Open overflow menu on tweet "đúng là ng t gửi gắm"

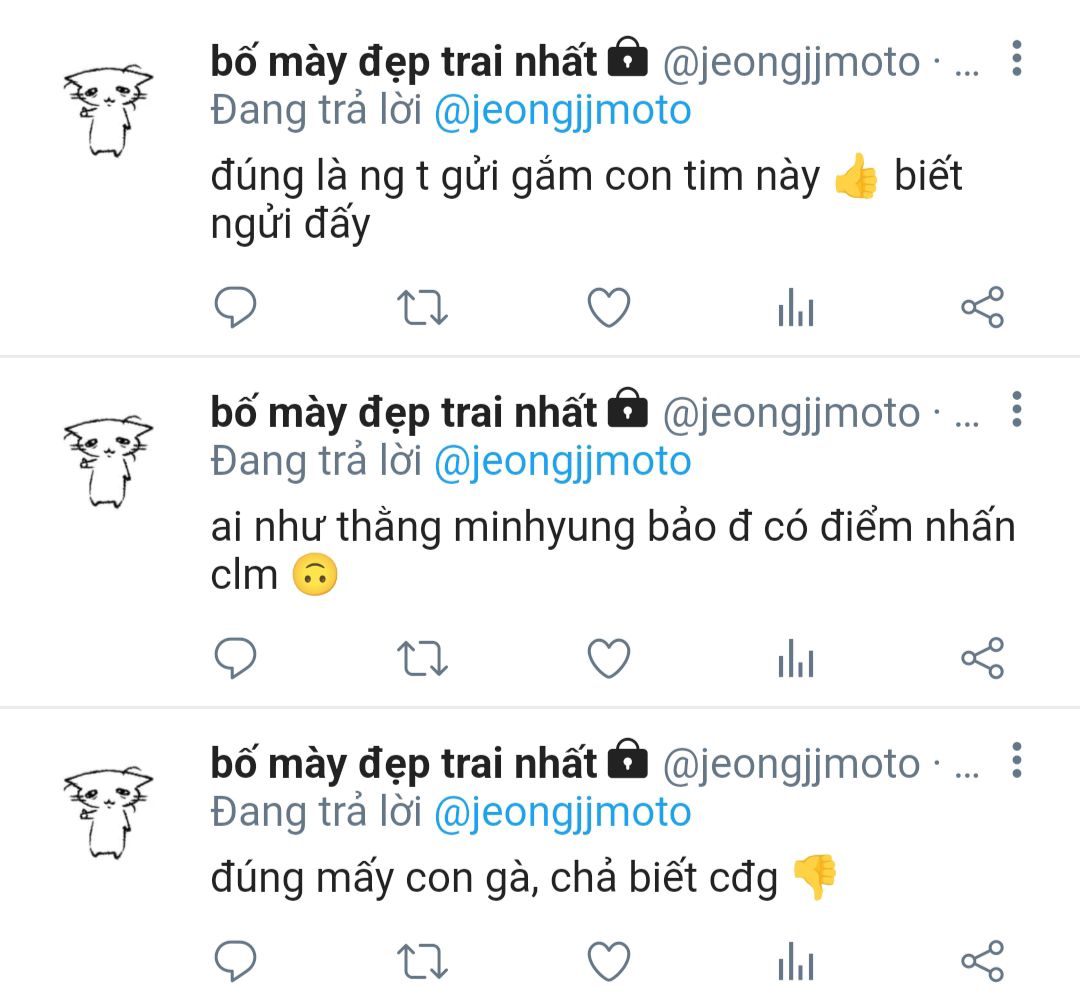[1016, 60]
